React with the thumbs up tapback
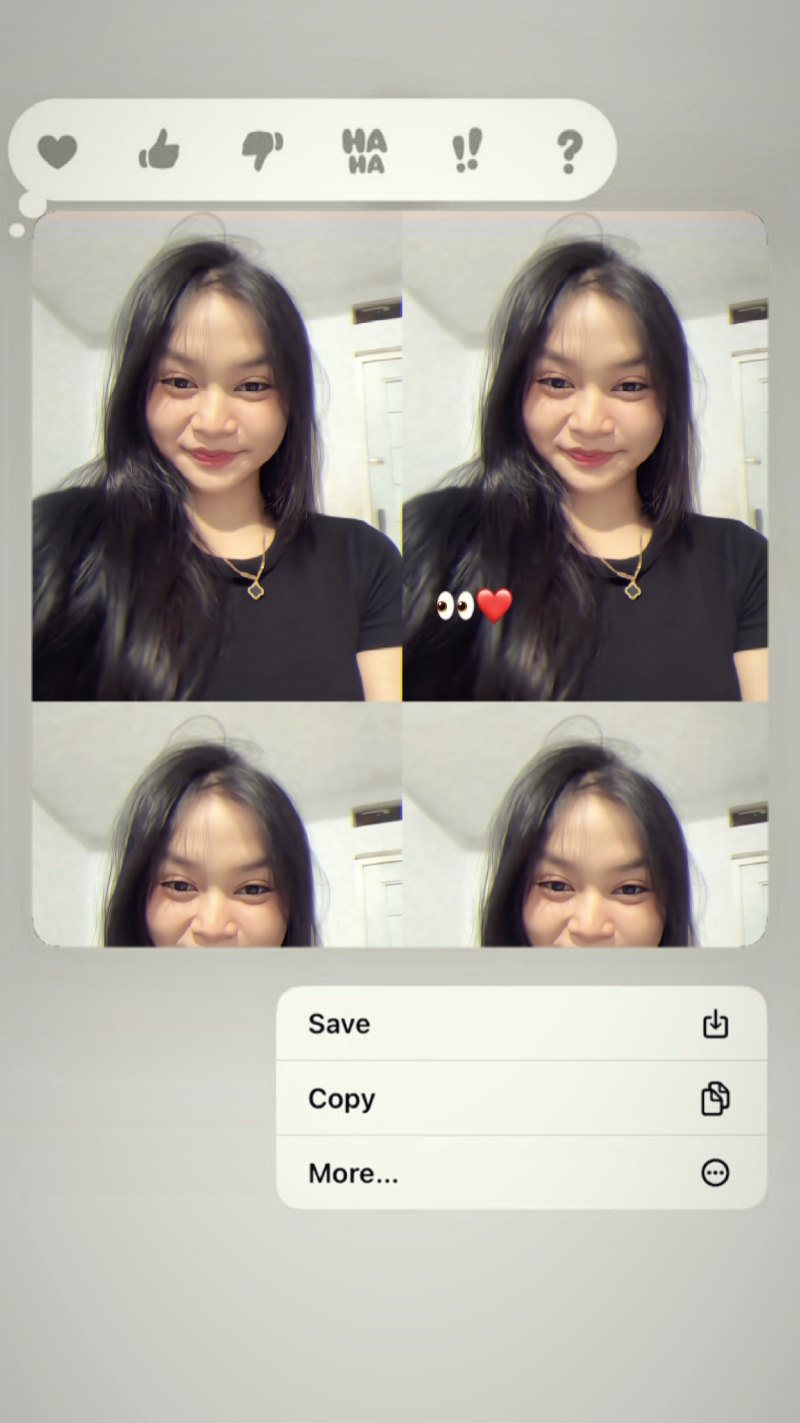The image size is (800, 1423). click(x=159, y=152)
